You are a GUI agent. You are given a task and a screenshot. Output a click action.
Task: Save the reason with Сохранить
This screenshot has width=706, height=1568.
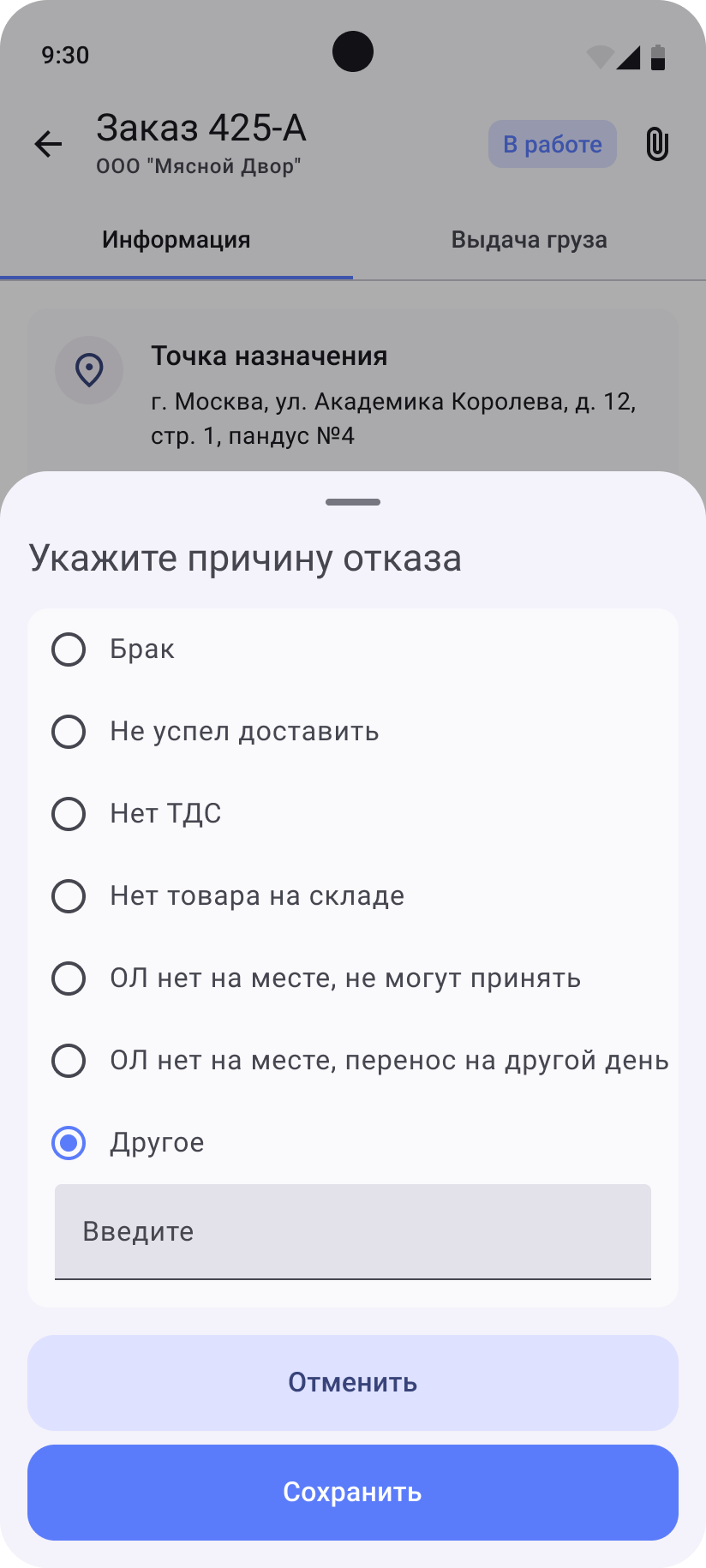pyautogui.click(x=352, y=1492)
